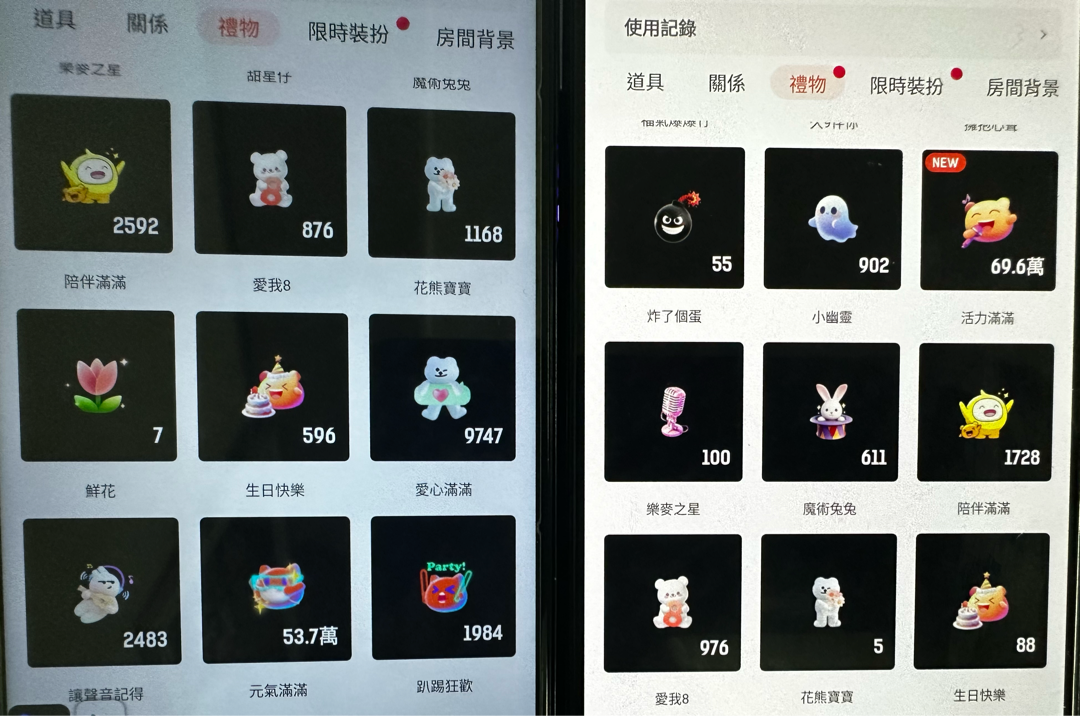Switch to 道具 tab on right phone
Viewport: 1080px width, 716px height.
(645, 83)
